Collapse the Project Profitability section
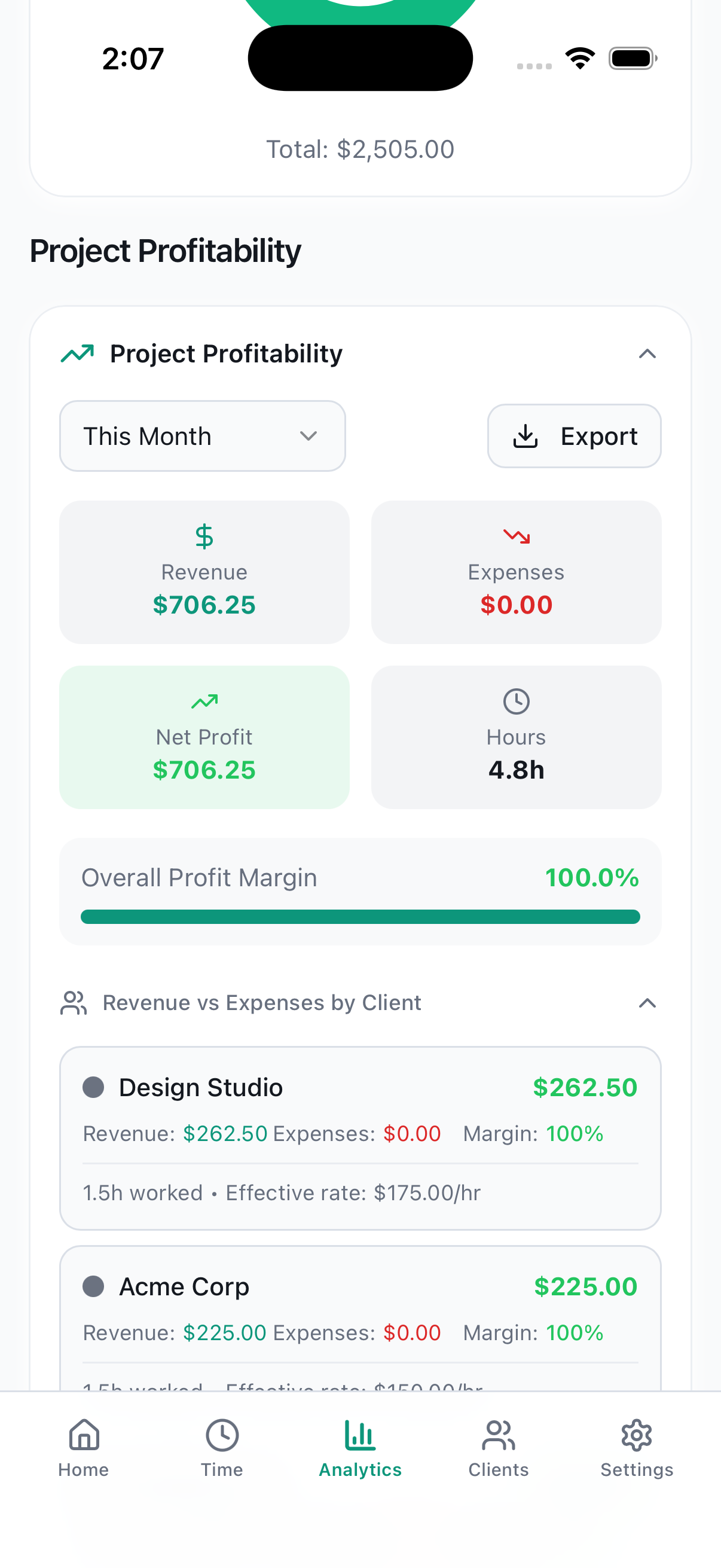This screenshot has width=721, height=1568. point(648,353)
